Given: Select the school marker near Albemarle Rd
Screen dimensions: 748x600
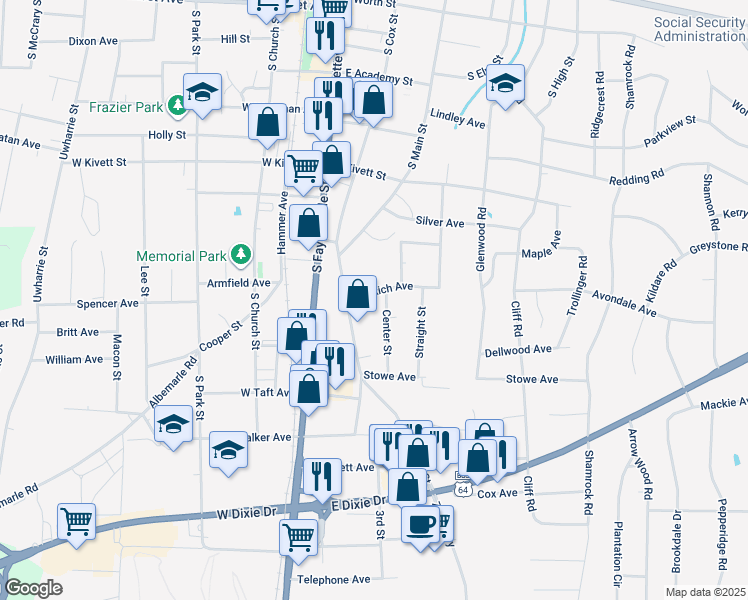Looking at the screenshot, I should click(x=174, y=423).
